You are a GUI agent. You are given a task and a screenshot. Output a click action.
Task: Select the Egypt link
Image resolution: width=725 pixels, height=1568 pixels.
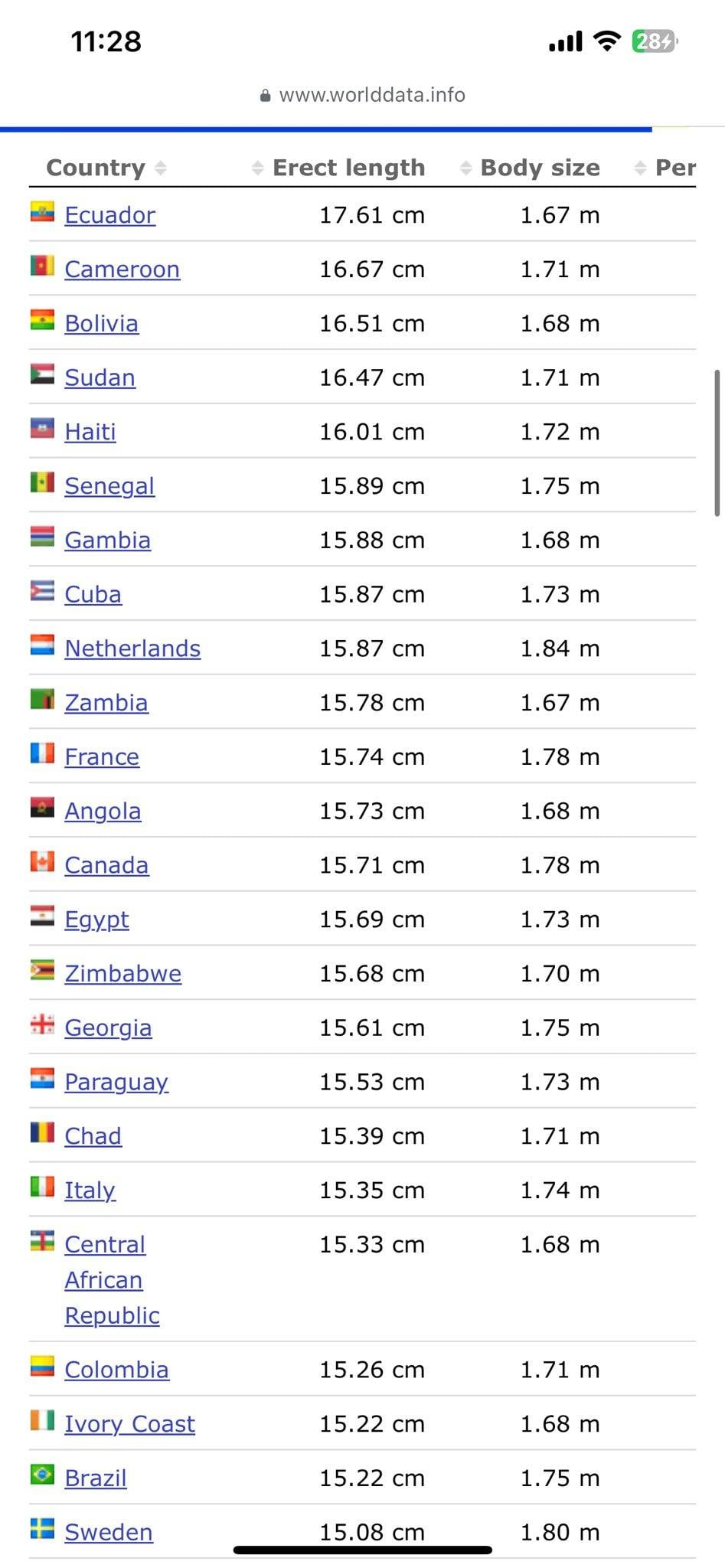(x=96, y=920)
